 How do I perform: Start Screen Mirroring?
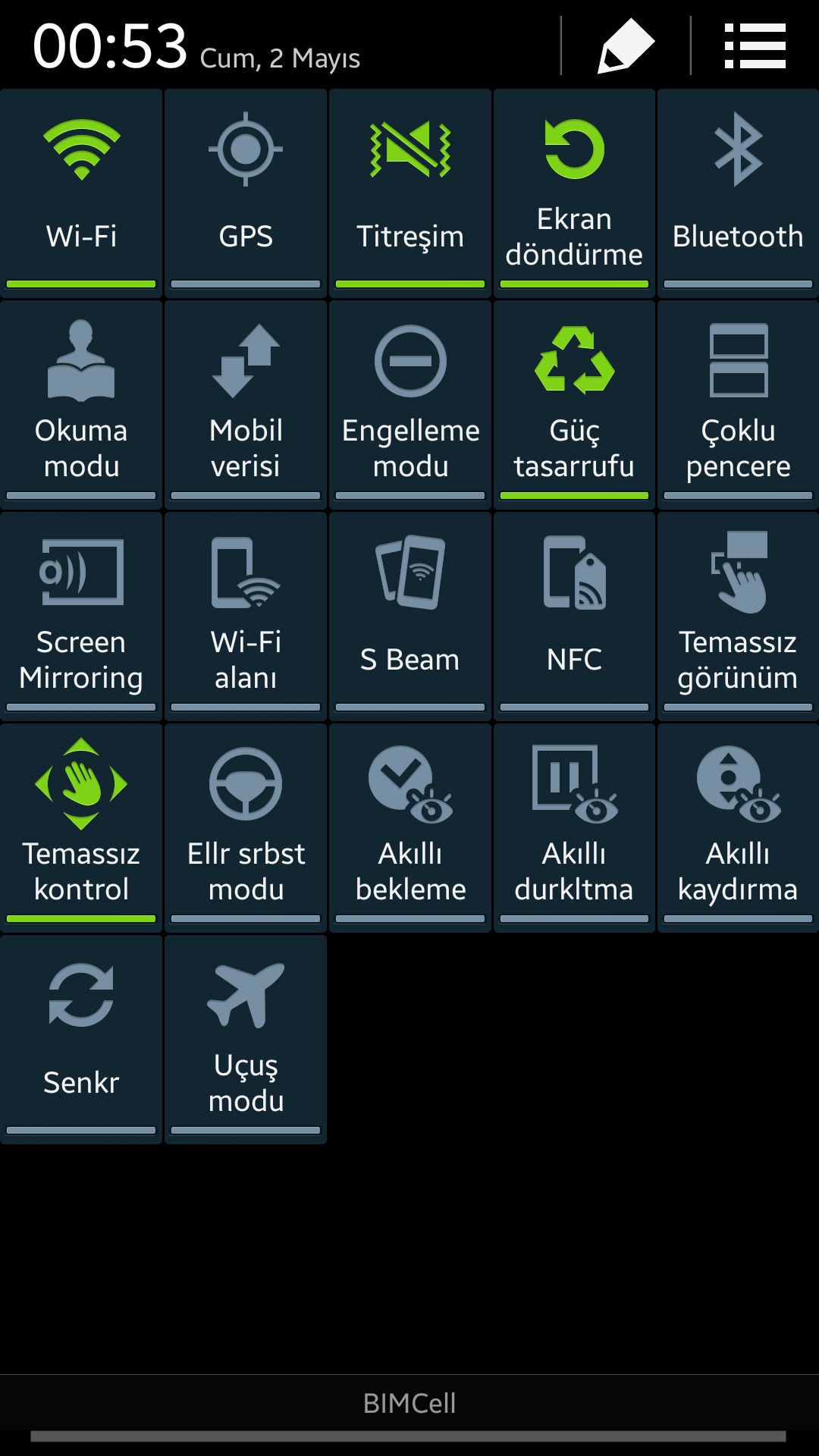click(x=81, y=617)
